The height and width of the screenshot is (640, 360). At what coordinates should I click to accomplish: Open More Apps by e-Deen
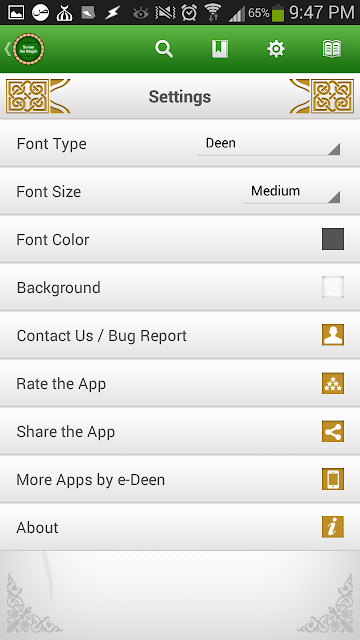180,479
